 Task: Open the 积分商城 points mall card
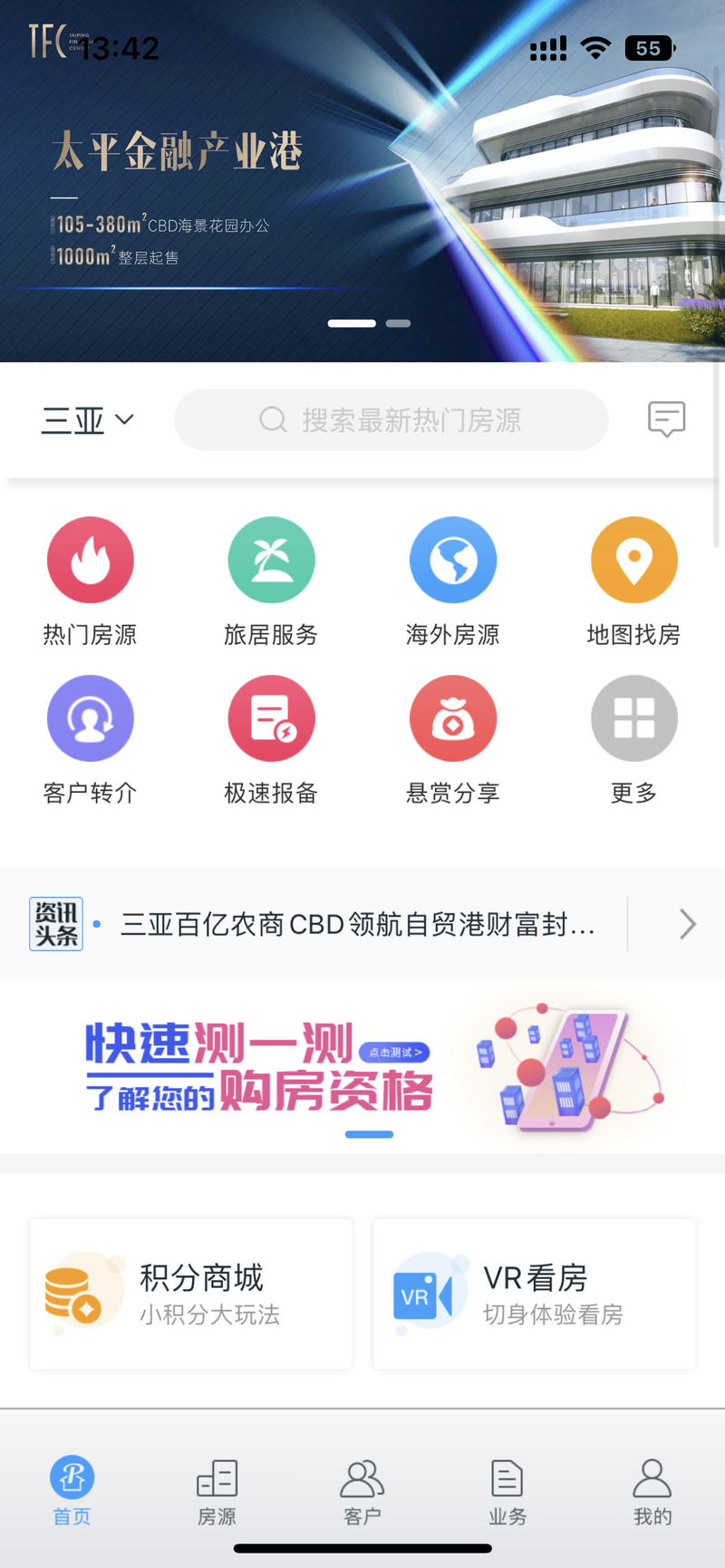point(190,1294)
